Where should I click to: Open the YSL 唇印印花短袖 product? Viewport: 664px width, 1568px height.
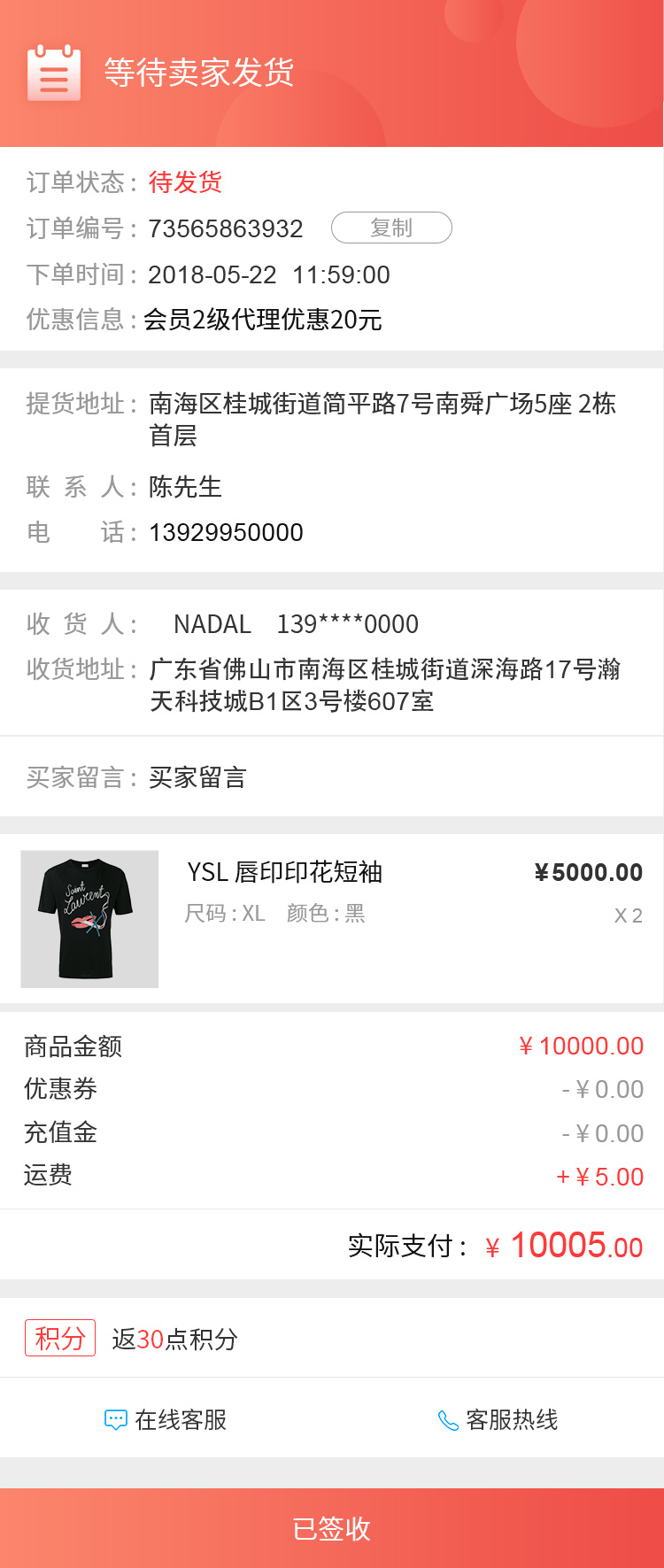coord(284,873)
